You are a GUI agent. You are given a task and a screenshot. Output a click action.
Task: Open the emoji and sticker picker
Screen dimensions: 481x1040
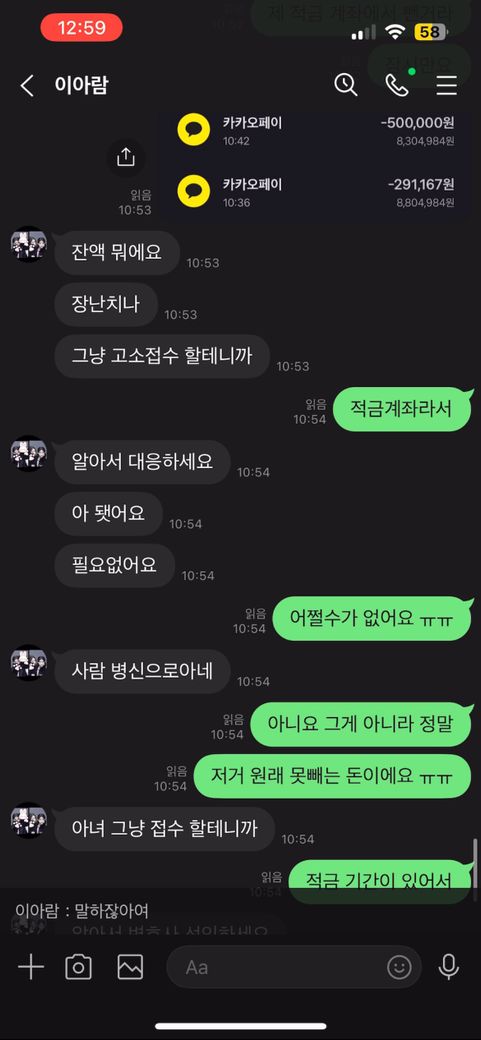pyautogui.click(x=399, y=967)
